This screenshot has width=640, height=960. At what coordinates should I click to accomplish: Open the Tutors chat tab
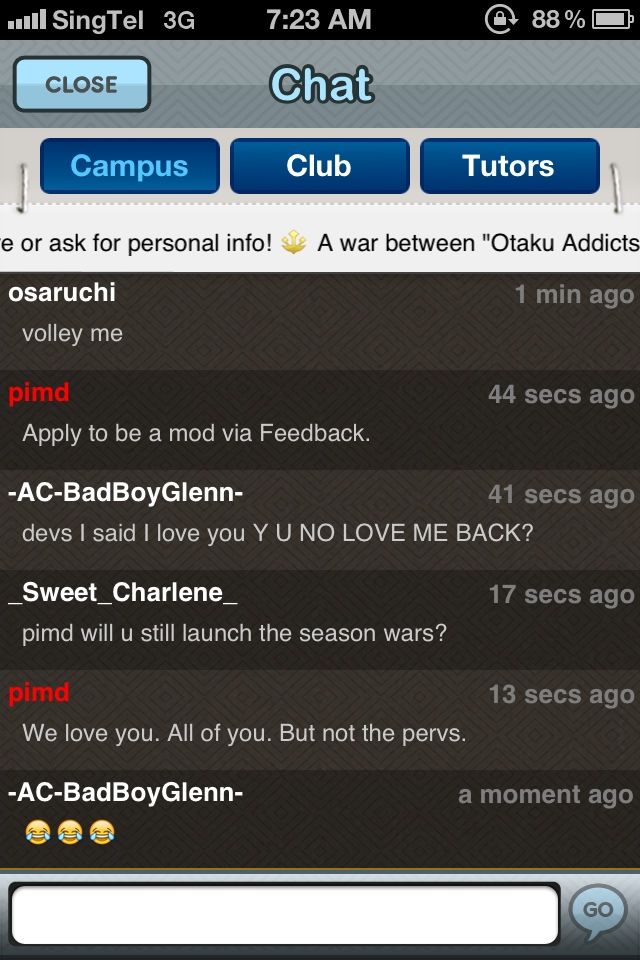pos(509,166)
